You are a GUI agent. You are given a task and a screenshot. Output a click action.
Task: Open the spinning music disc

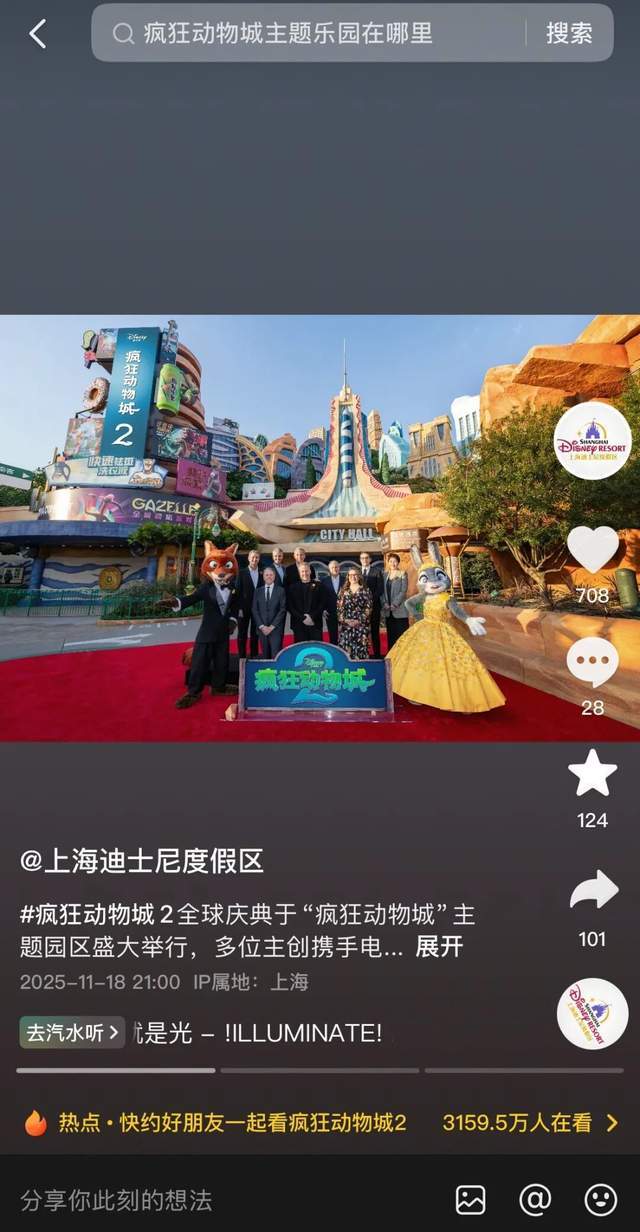click(x=592, y=1013)
